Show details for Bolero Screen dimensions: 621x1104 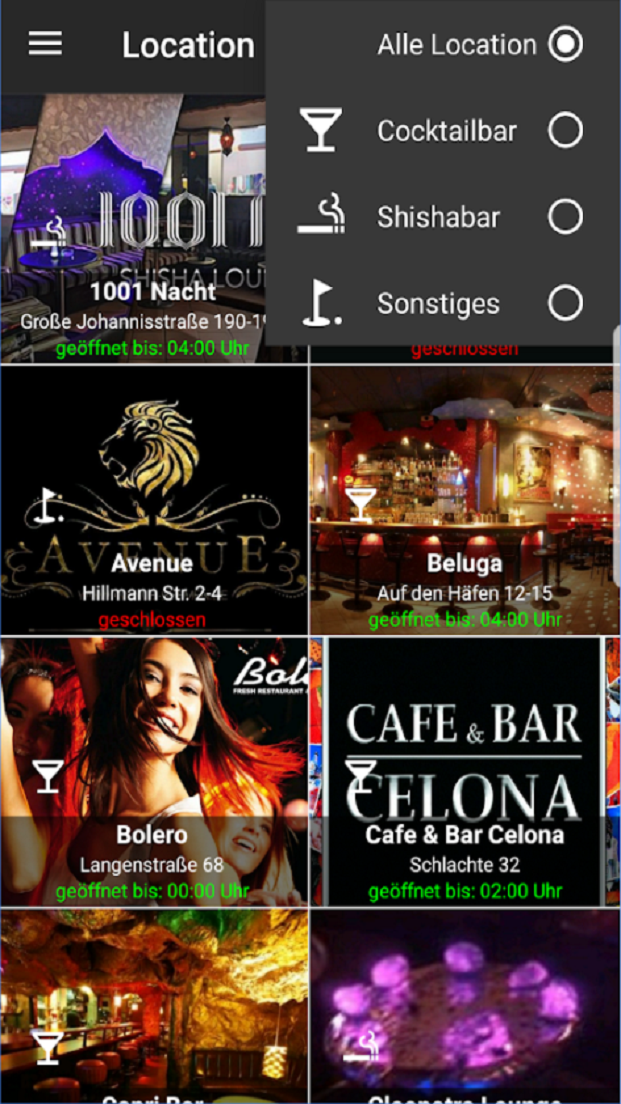[154, 771]
